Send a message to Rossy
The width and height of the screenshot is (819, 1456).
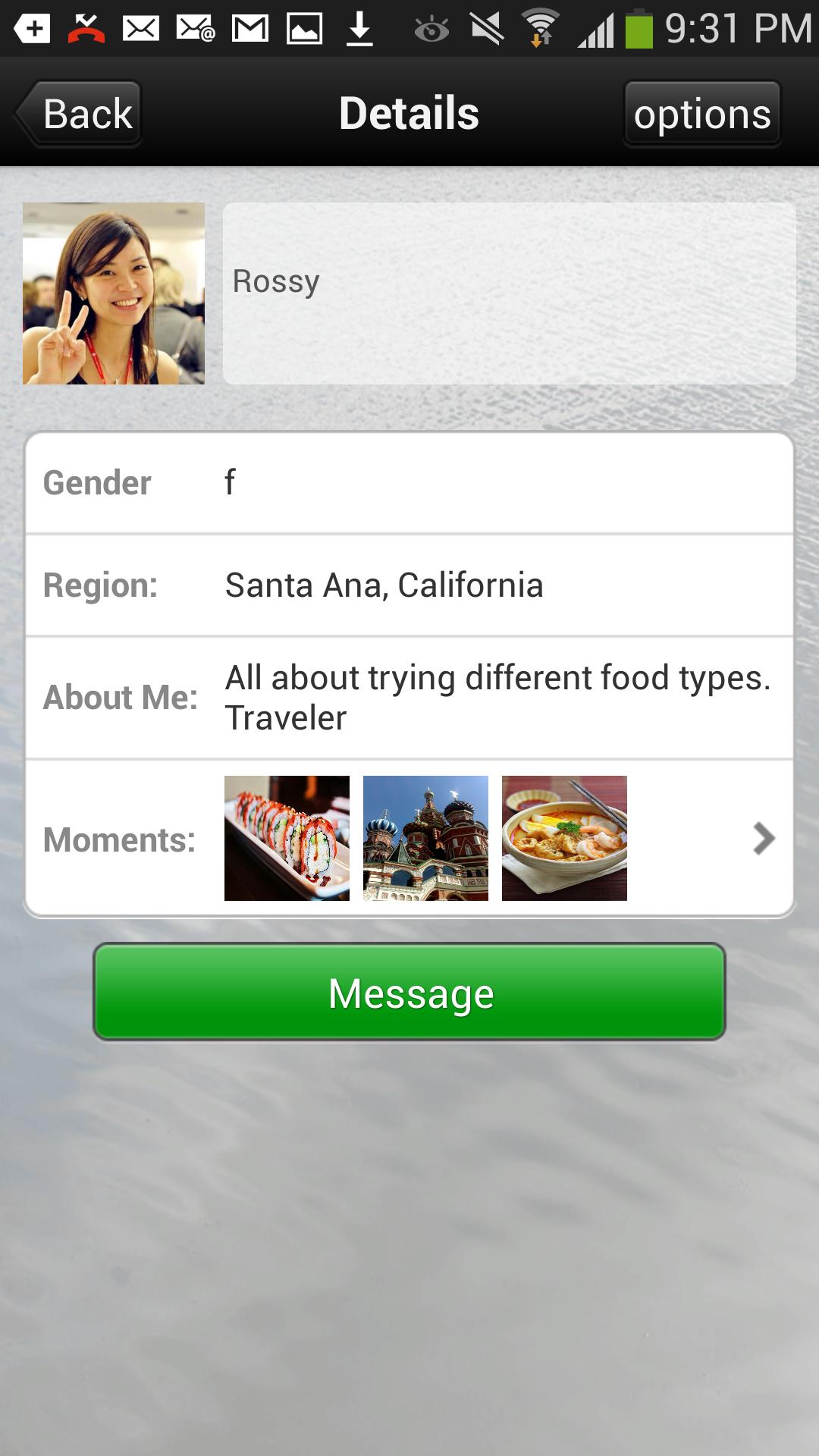(x=409, y=992)
